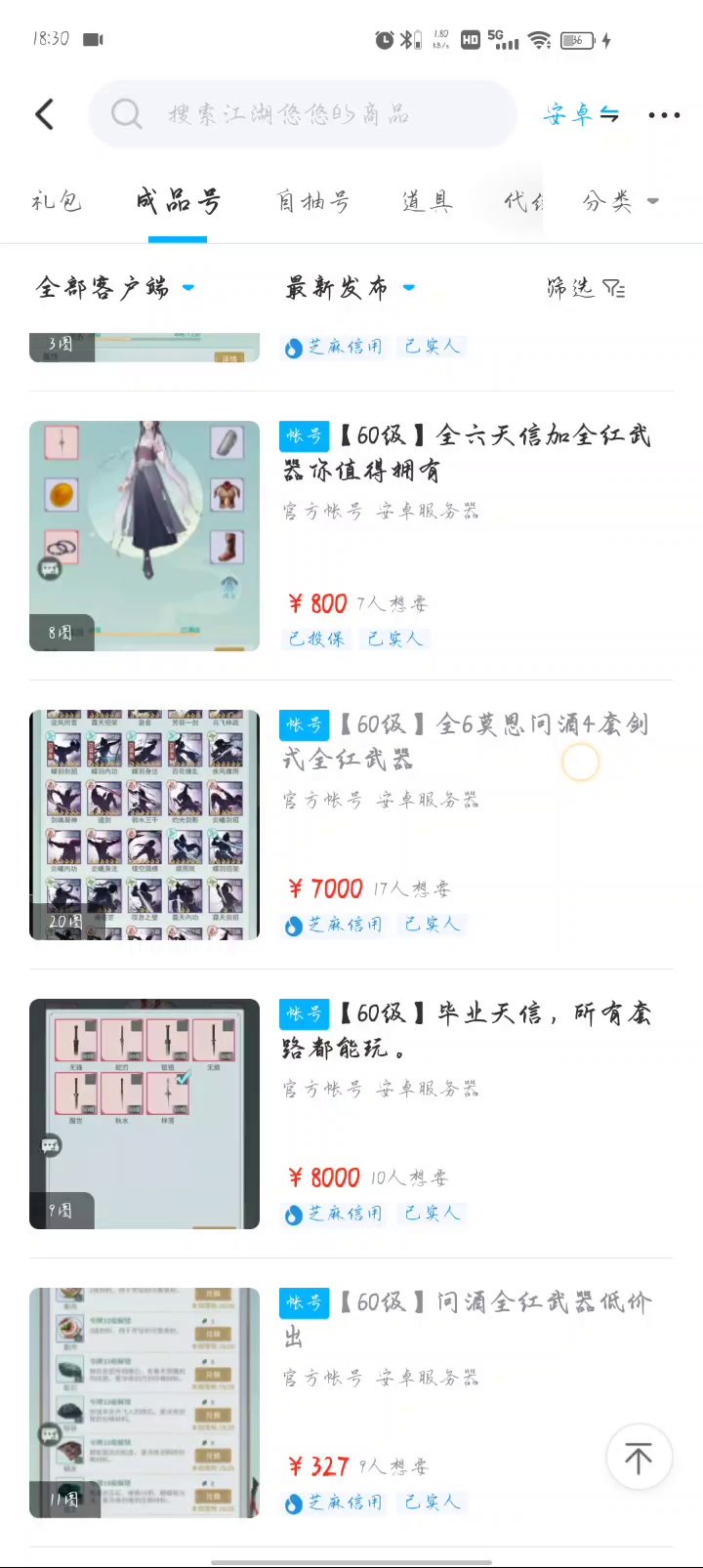Open the ¥8000 毕业天信 listing

pyautogui.click(x=467, y=1031)
